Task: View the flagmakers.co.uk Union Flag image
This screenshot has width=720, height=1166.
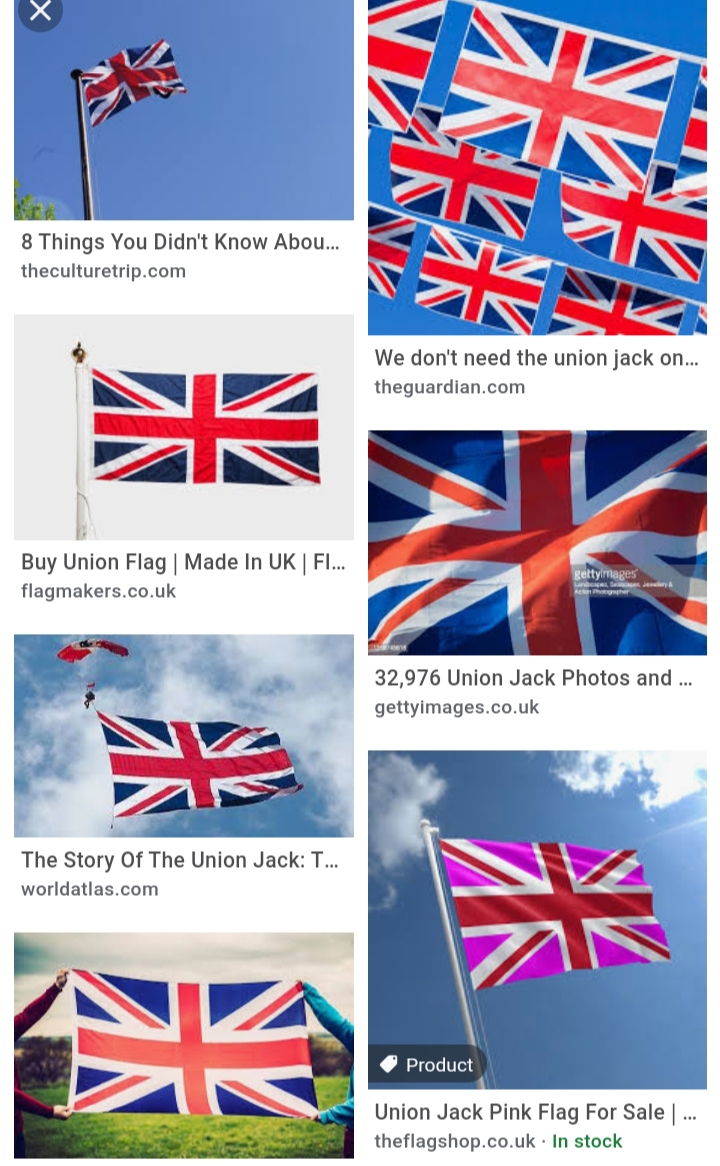Action: pos(184,427)
